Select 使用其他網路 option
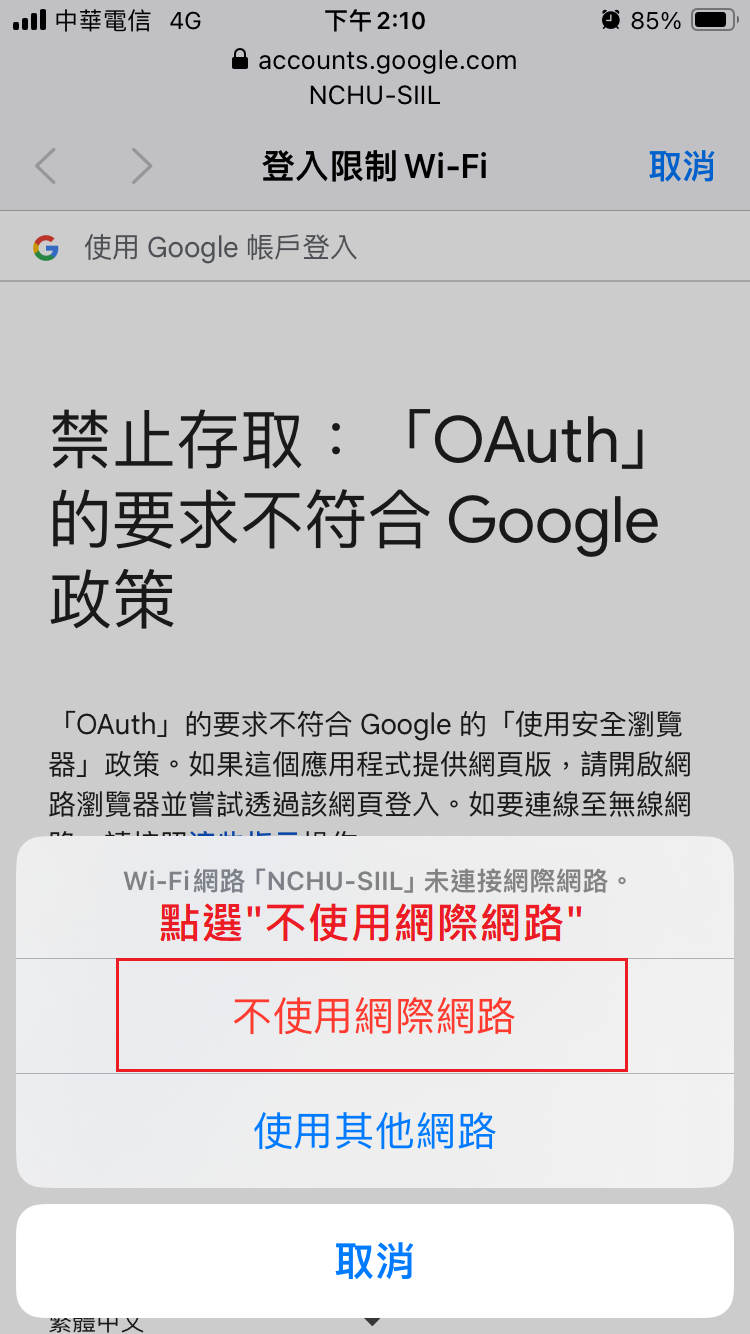Viewport: 750px width, 1334px height. (x=374, y=1131)
